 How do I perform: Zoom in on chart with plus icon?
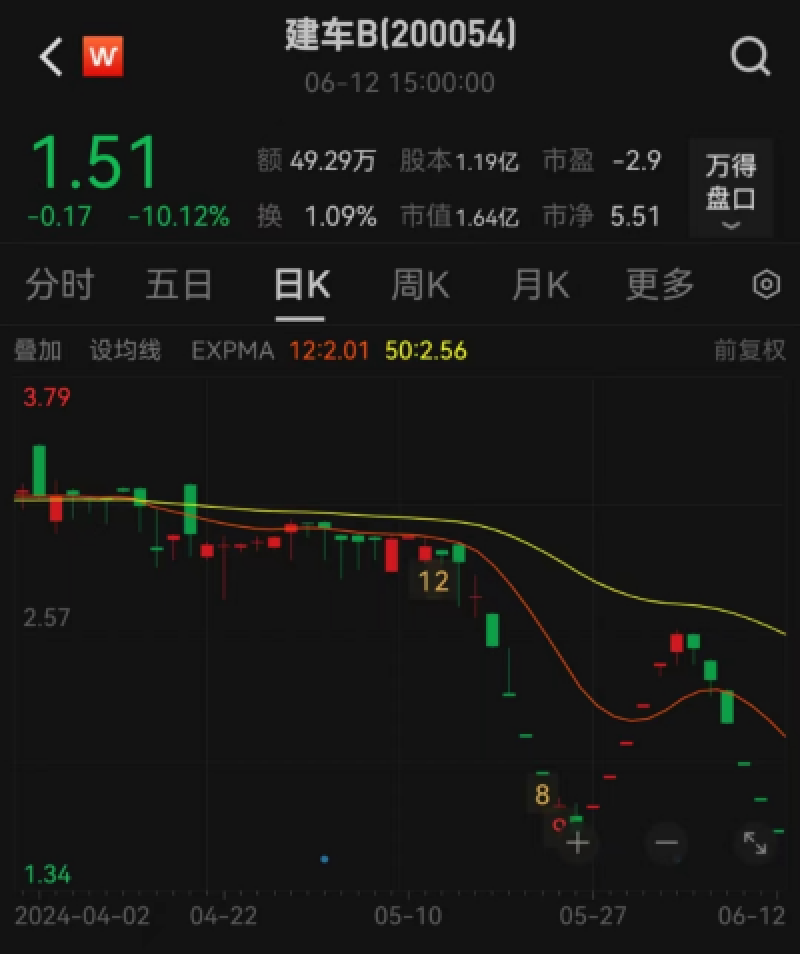click(x=577, y=843)
